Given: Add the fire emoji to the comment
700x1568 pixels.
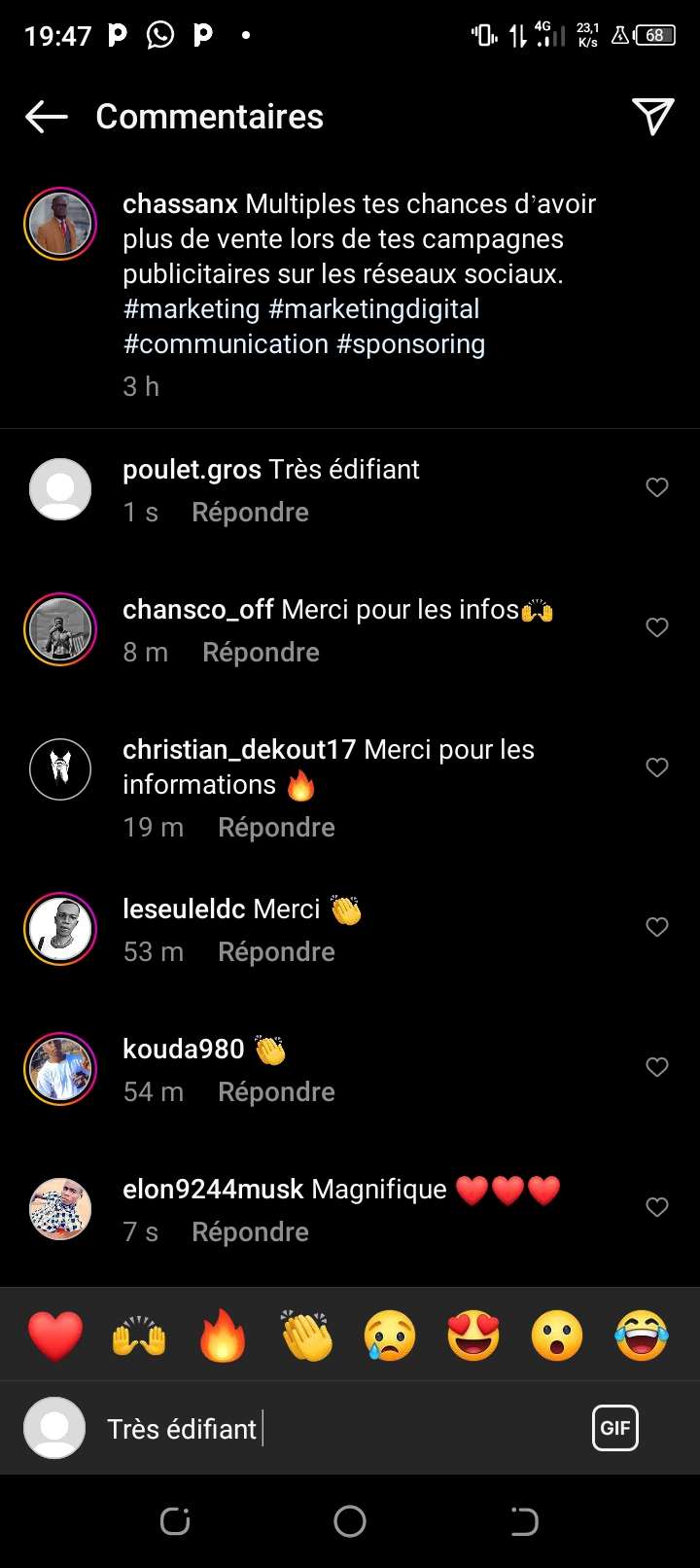Looking at the screenshot, I should (223, 1336).
